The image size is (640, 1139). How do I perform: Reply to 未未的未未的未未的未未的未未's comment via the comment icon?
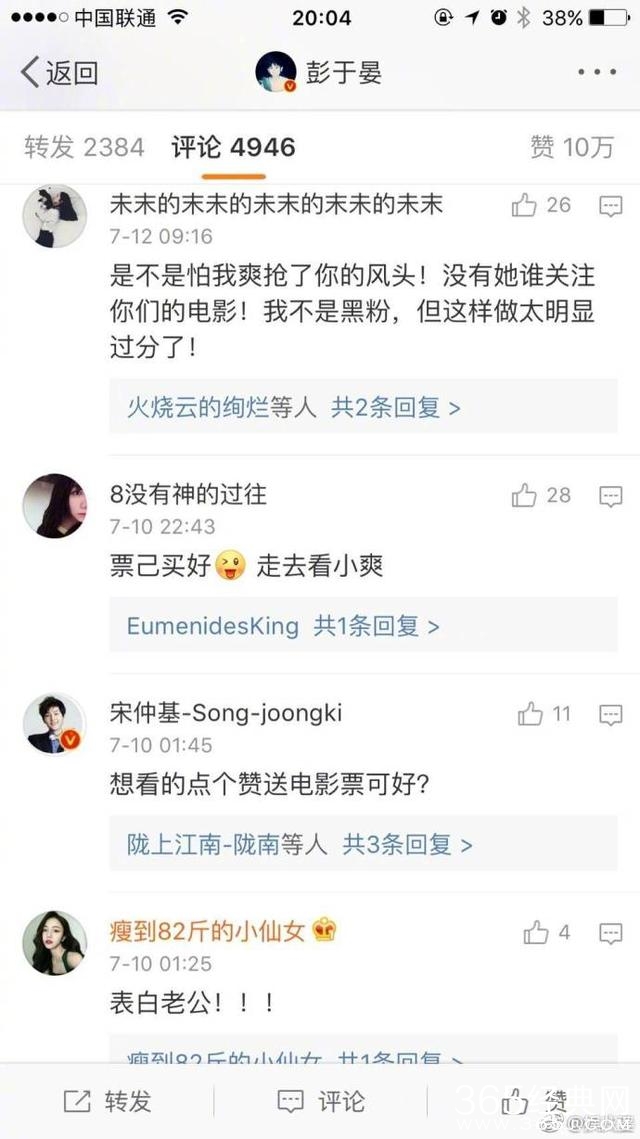tap(611, 206)
